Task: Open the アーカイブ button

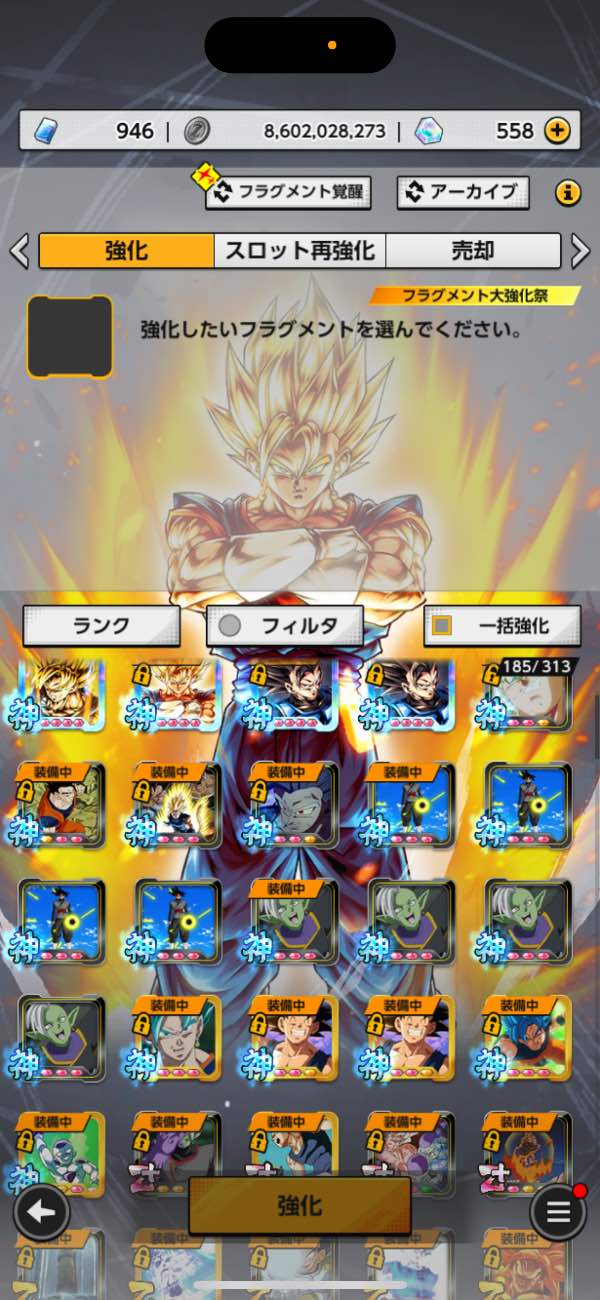Action: tap(463, 192)
